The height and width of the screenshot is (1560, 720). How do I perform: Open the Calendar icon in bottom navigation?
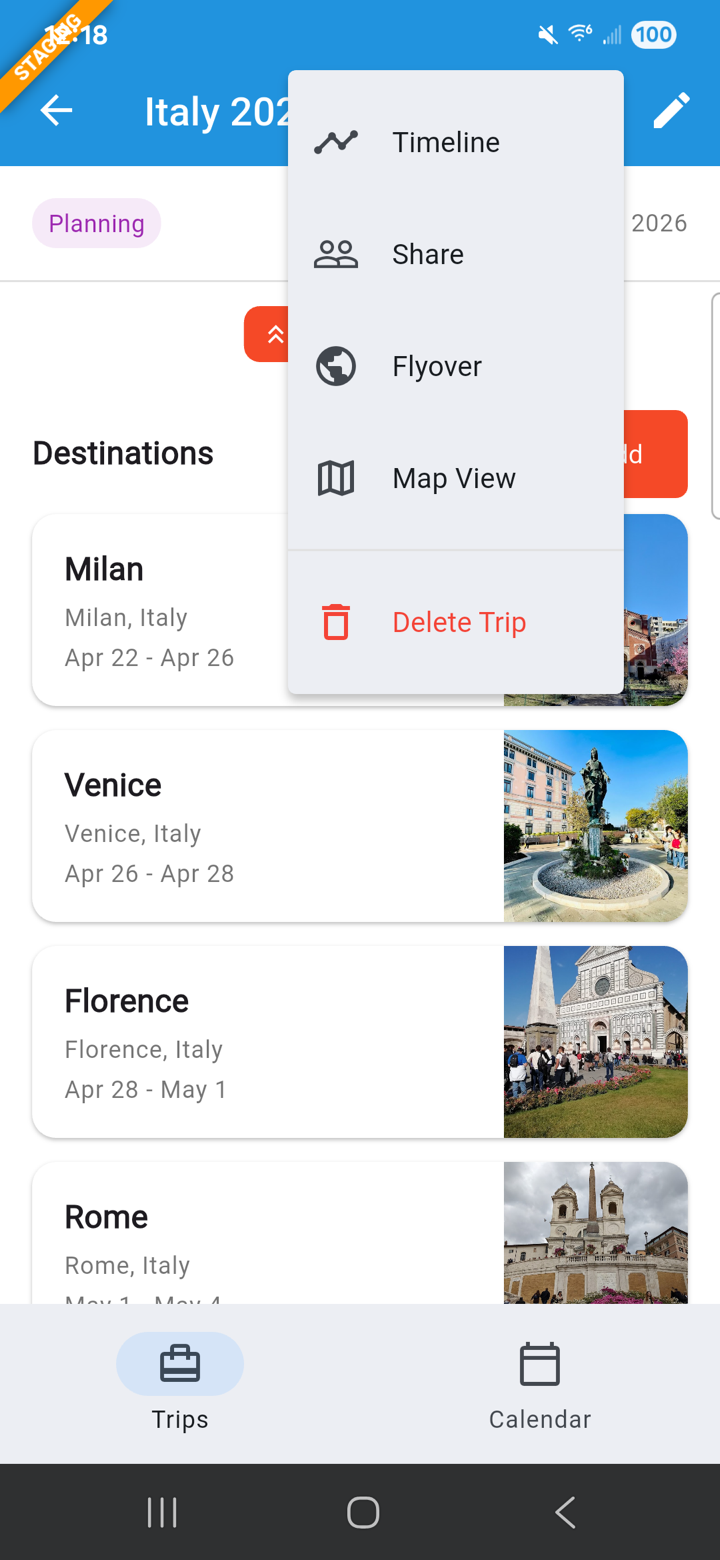(x=539, y=1363)
